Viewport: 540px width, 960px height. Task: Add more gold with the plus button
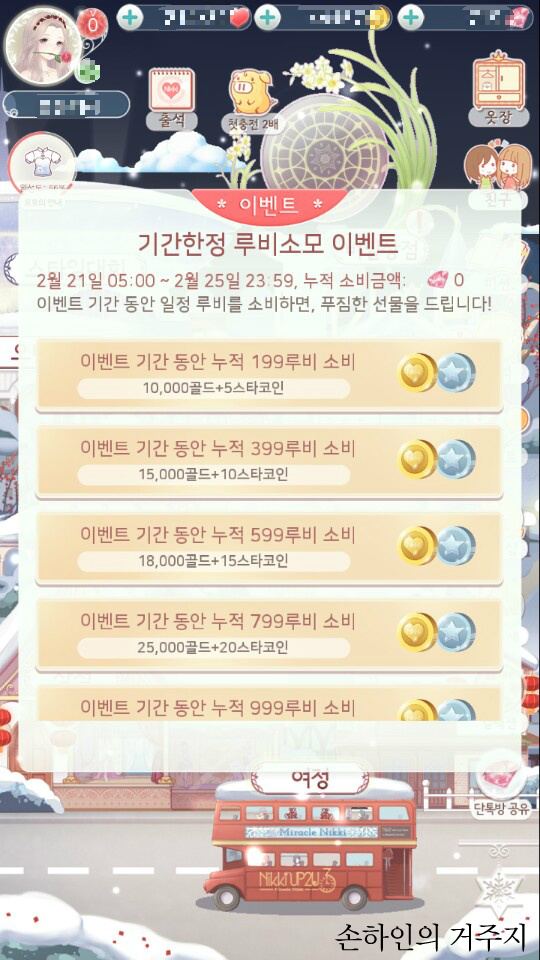pos(267,18)
